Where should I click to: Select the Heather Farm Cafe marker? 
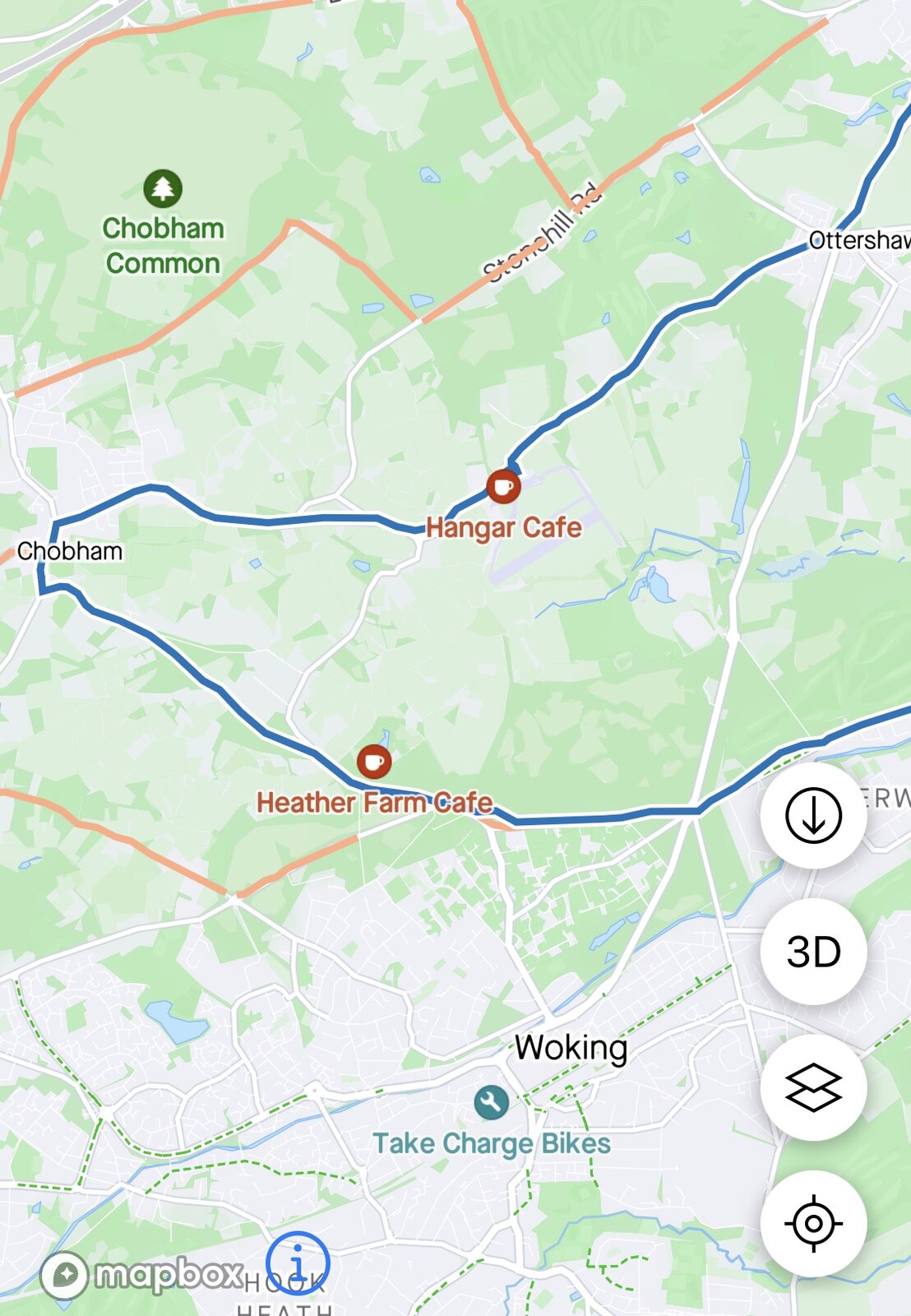point(374,762)
